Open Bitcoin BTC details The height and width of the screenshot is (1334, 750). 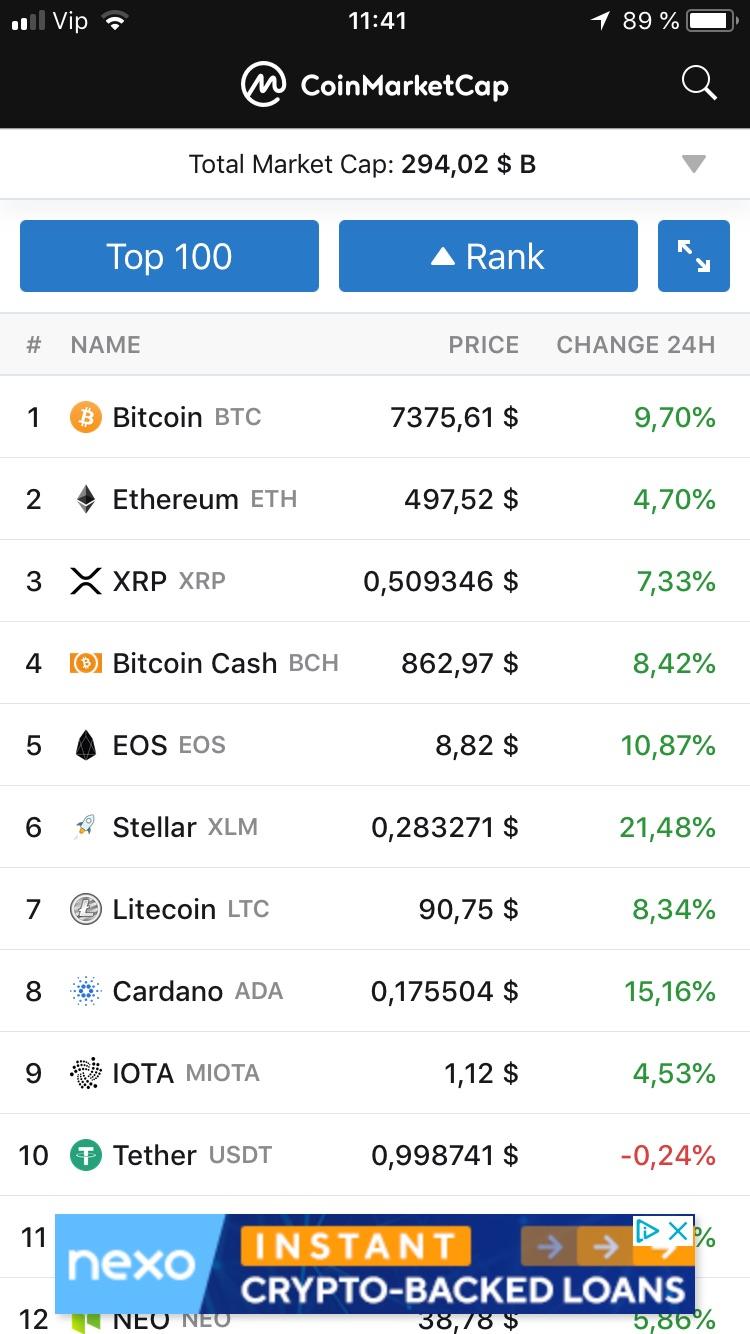(159, 417)
